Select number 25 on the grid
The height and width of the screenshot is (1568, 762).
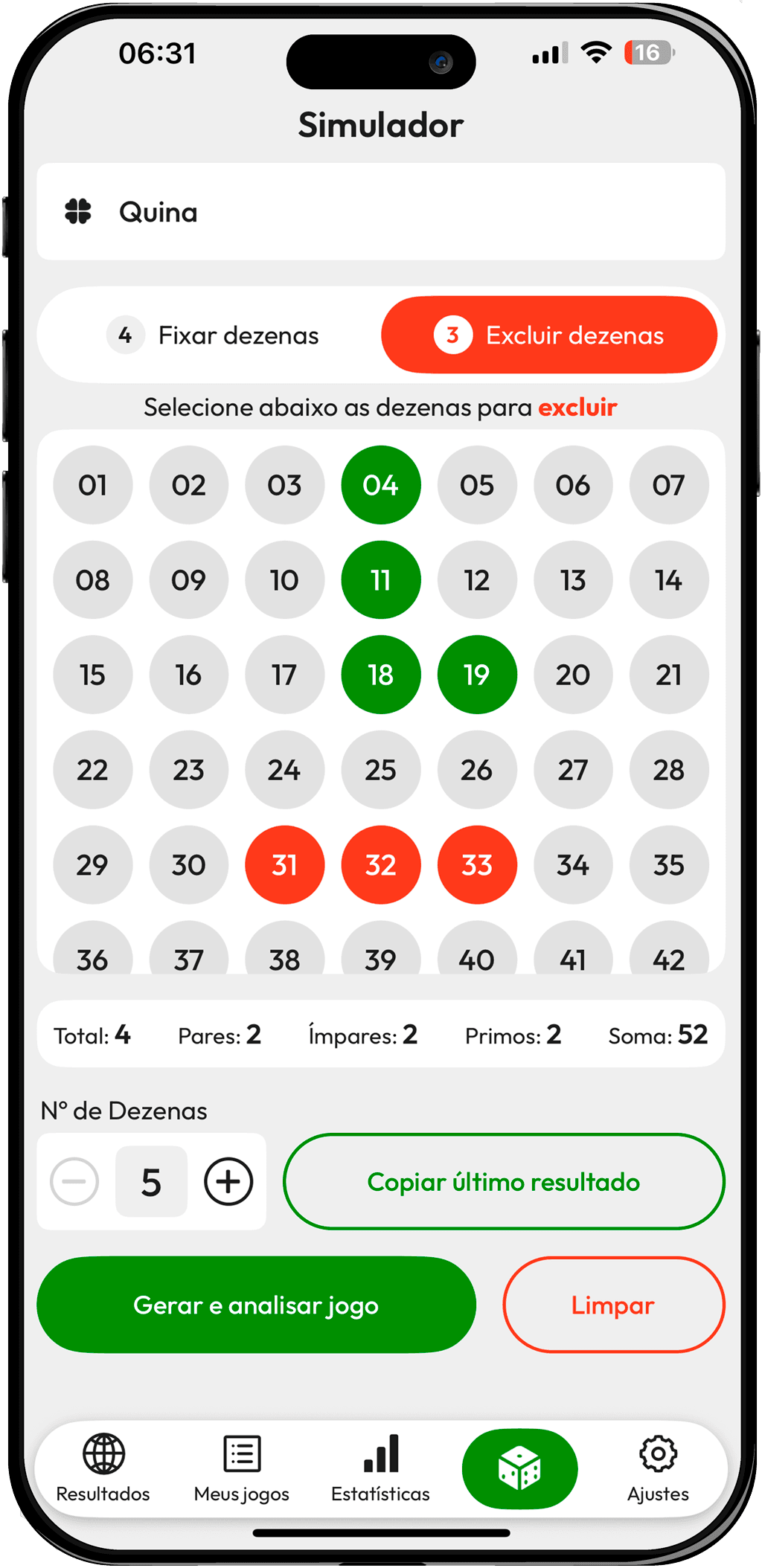pyautogui.click(x=380, y=770)
